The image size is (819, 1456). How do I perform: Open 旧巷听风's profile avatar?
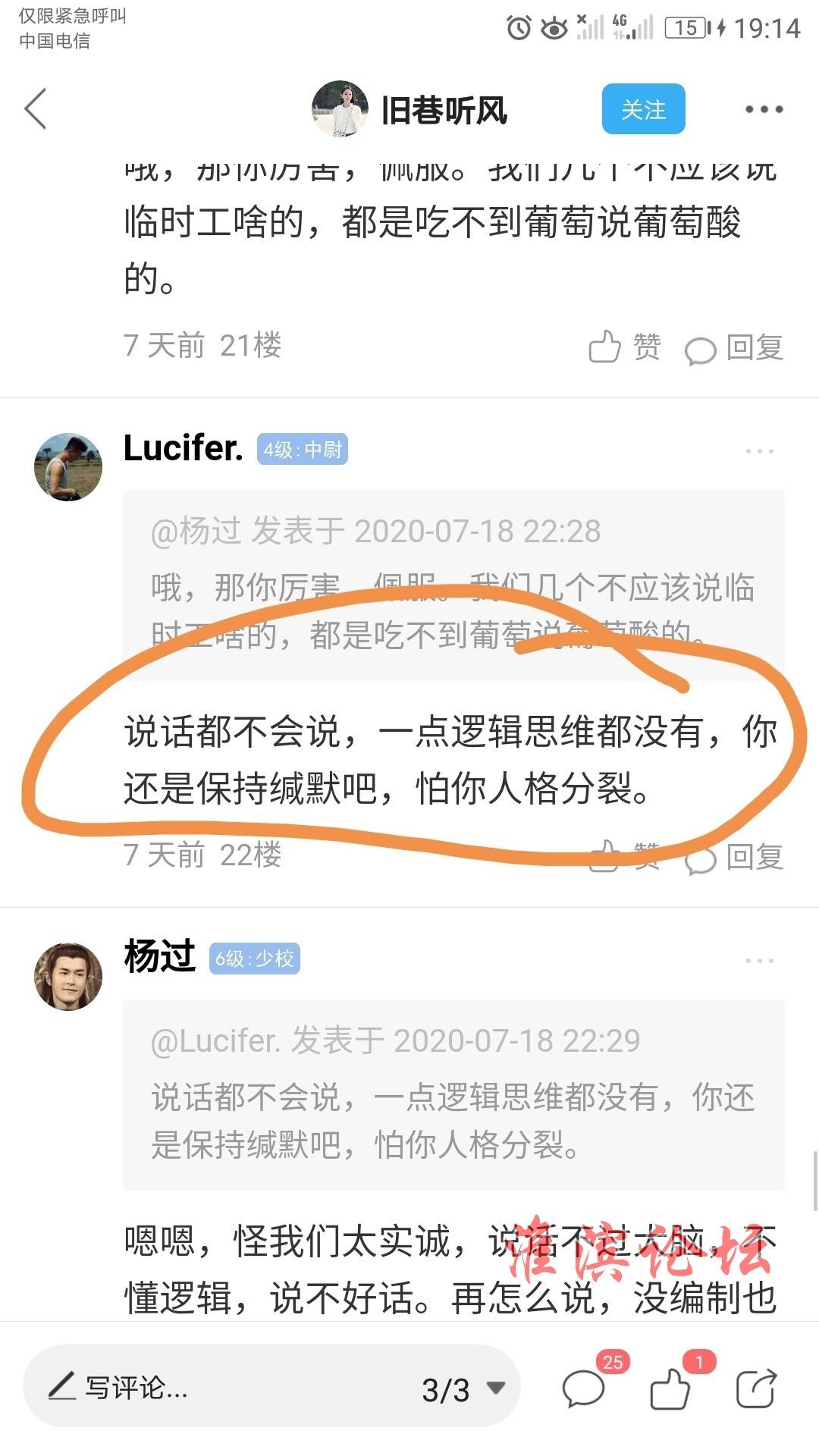coord(340,109)
